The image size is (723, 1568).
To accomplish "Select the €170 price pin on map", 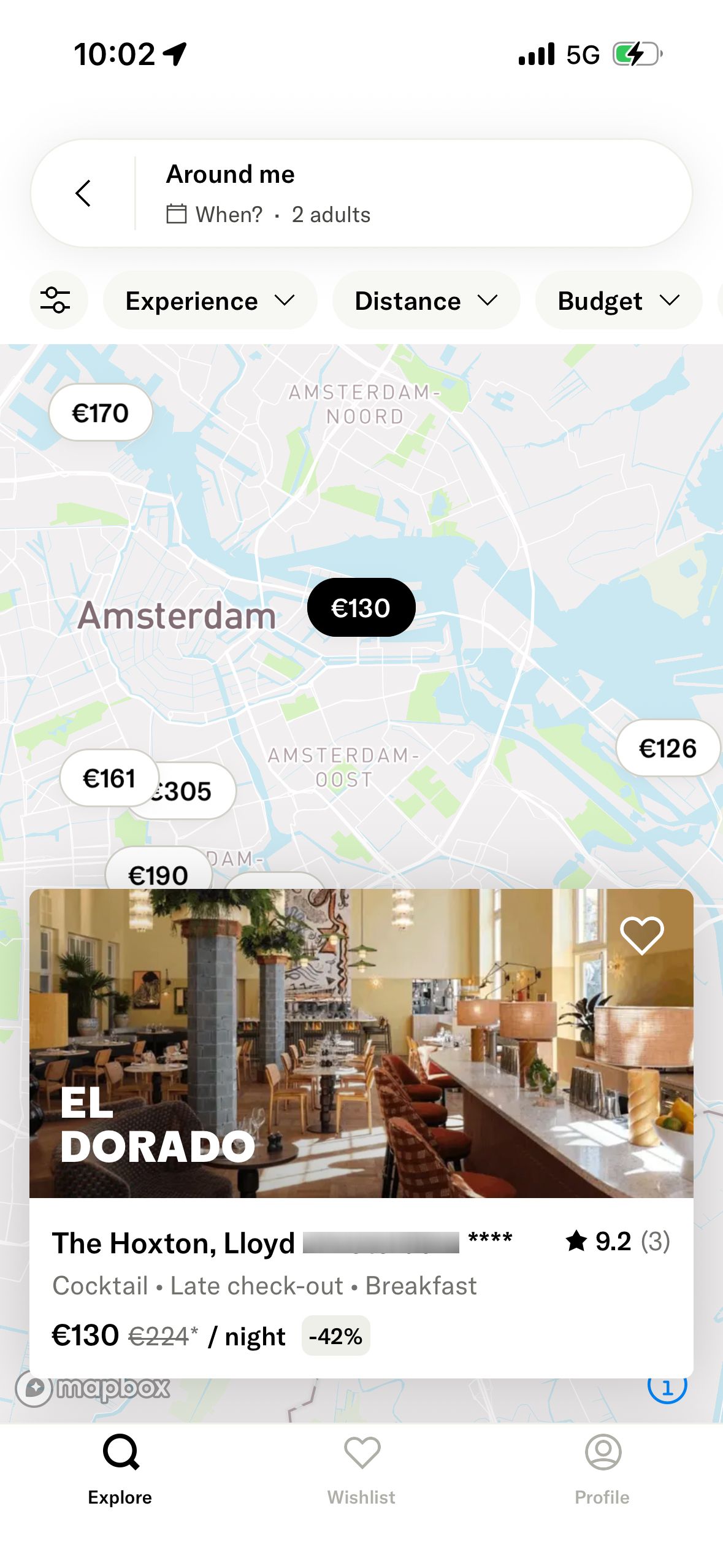I will (100, 412).
